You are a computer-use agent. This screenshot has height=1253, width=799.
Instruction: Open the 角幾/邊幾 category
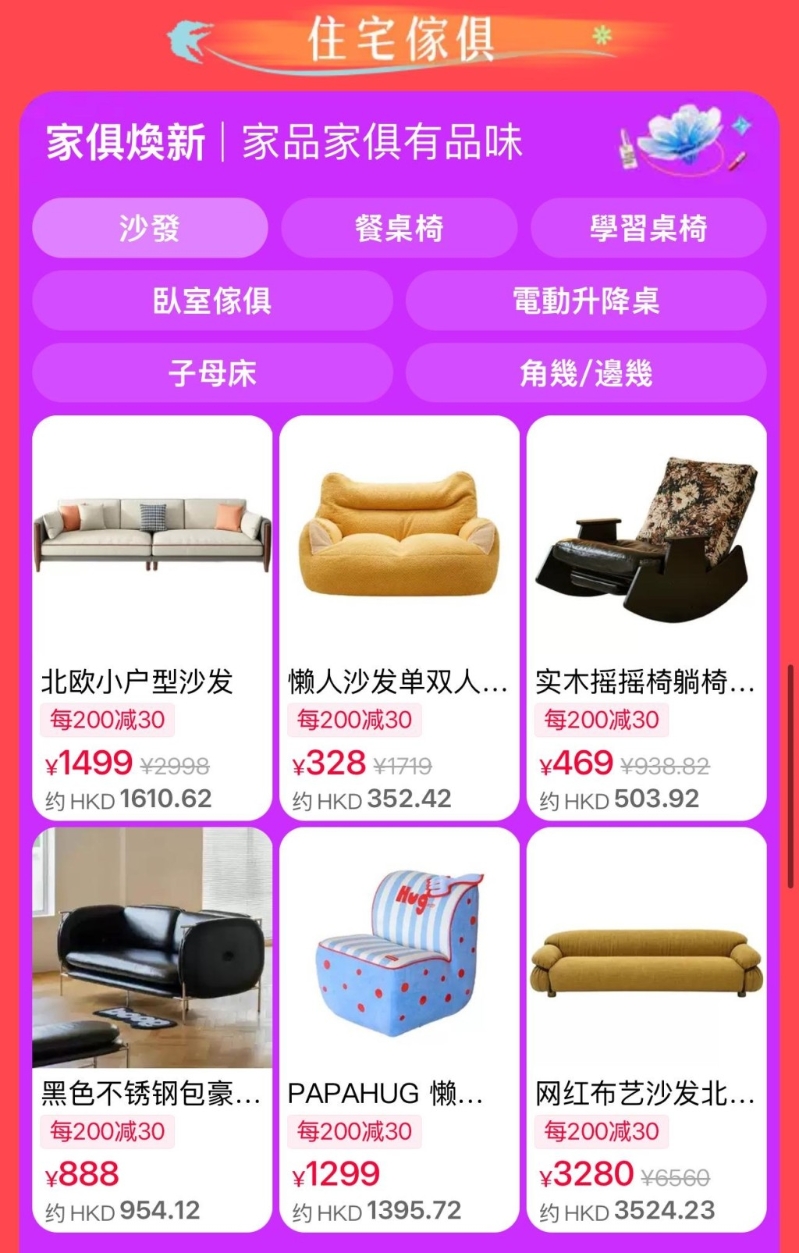585,374
